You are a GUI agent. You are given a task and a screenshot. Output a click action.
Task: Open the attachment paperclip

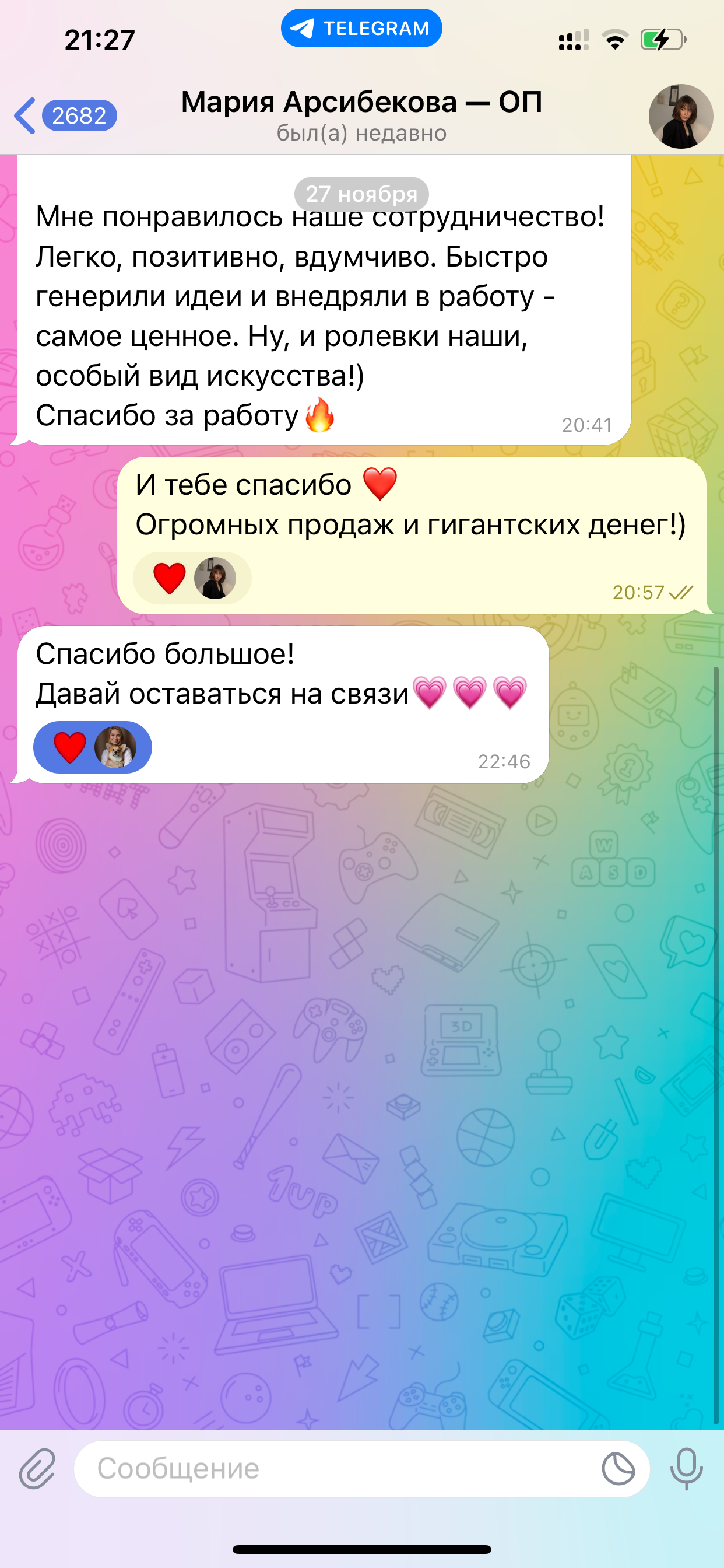pyautogui.click(x=37, y=1469)
